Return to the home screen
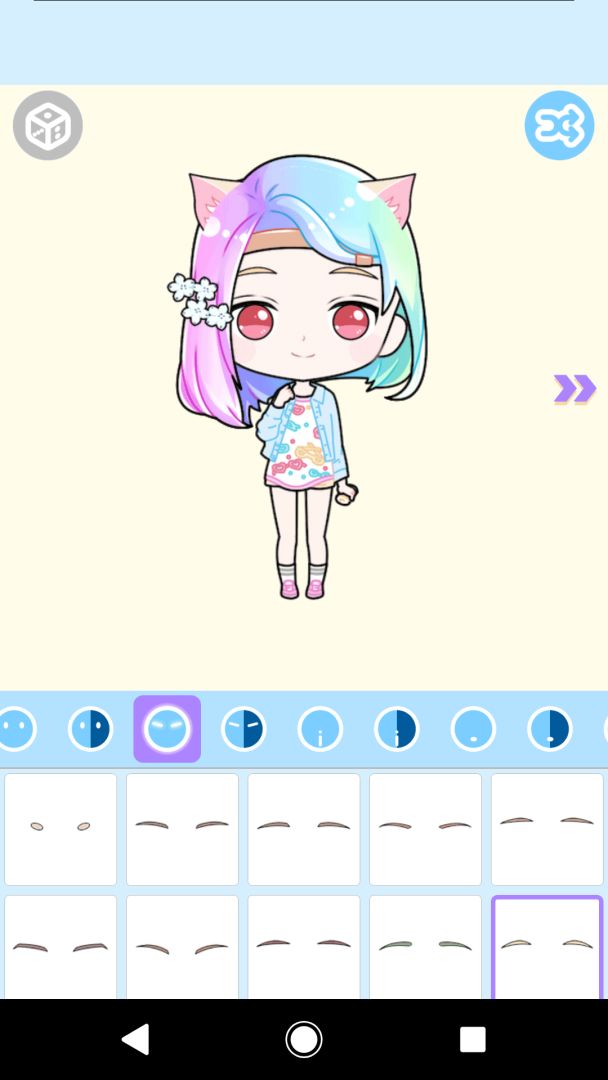This screenshot has height=1080, width=608. point(304,1040)
